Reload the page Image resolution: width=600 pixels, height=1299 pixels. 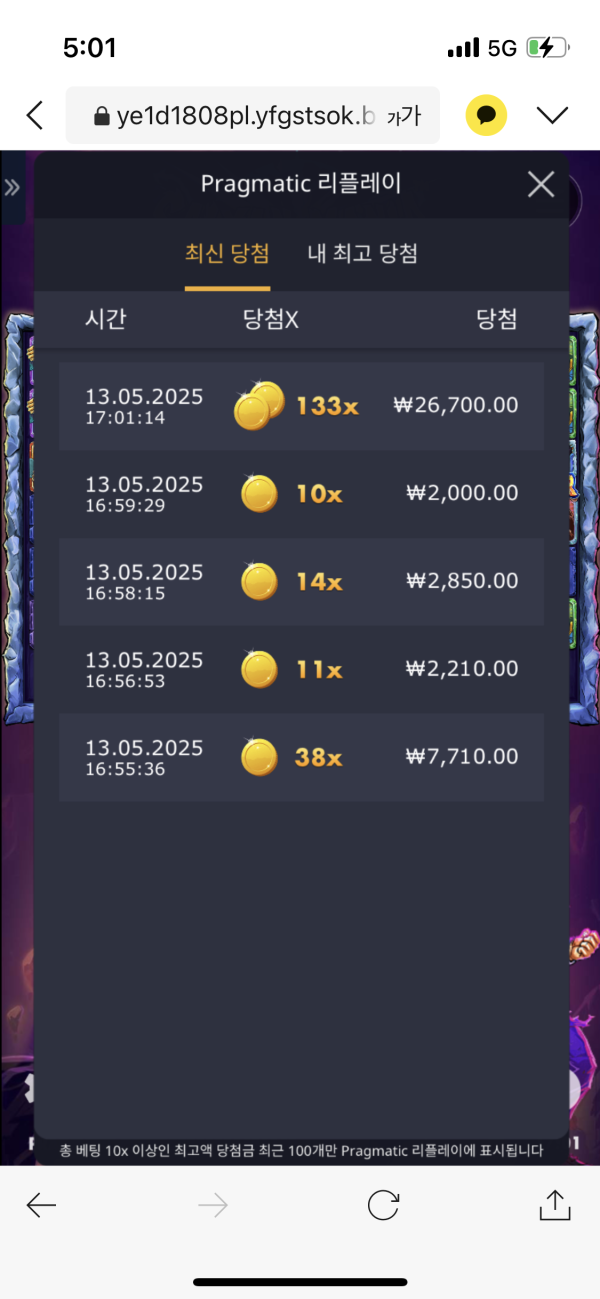[383, 1206]
